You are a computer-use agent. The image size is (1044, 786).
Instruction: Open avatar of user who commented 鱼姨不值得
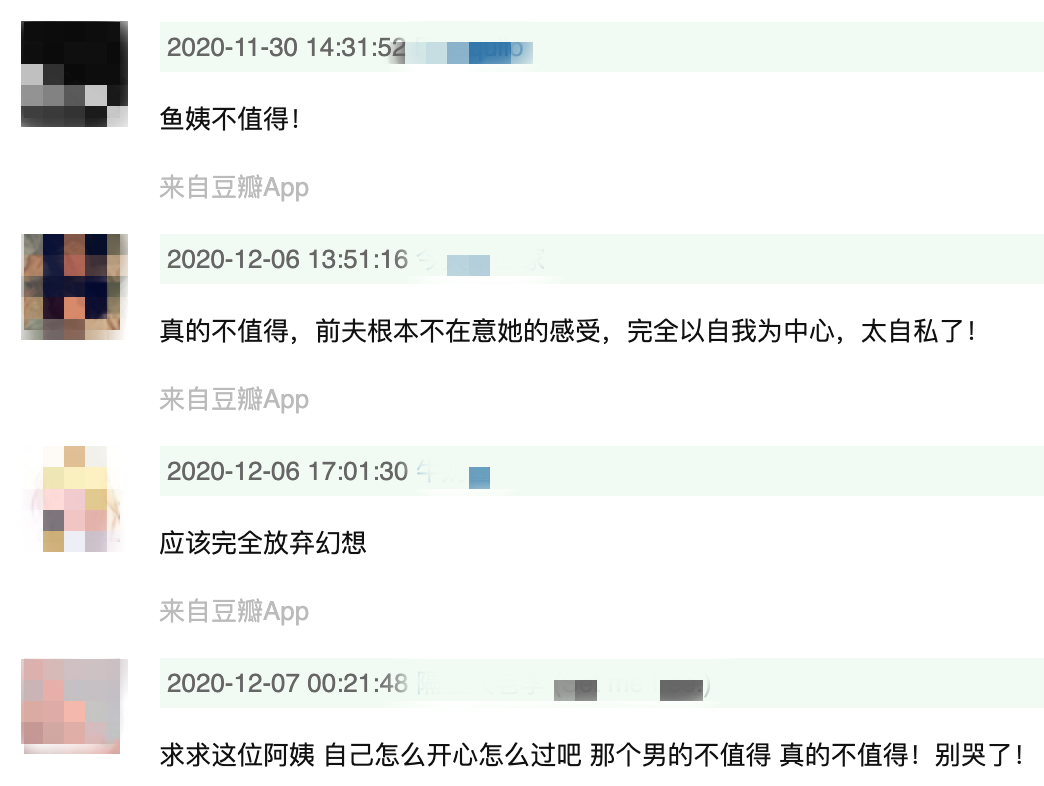pyautogui.click(x=74, y=75)
